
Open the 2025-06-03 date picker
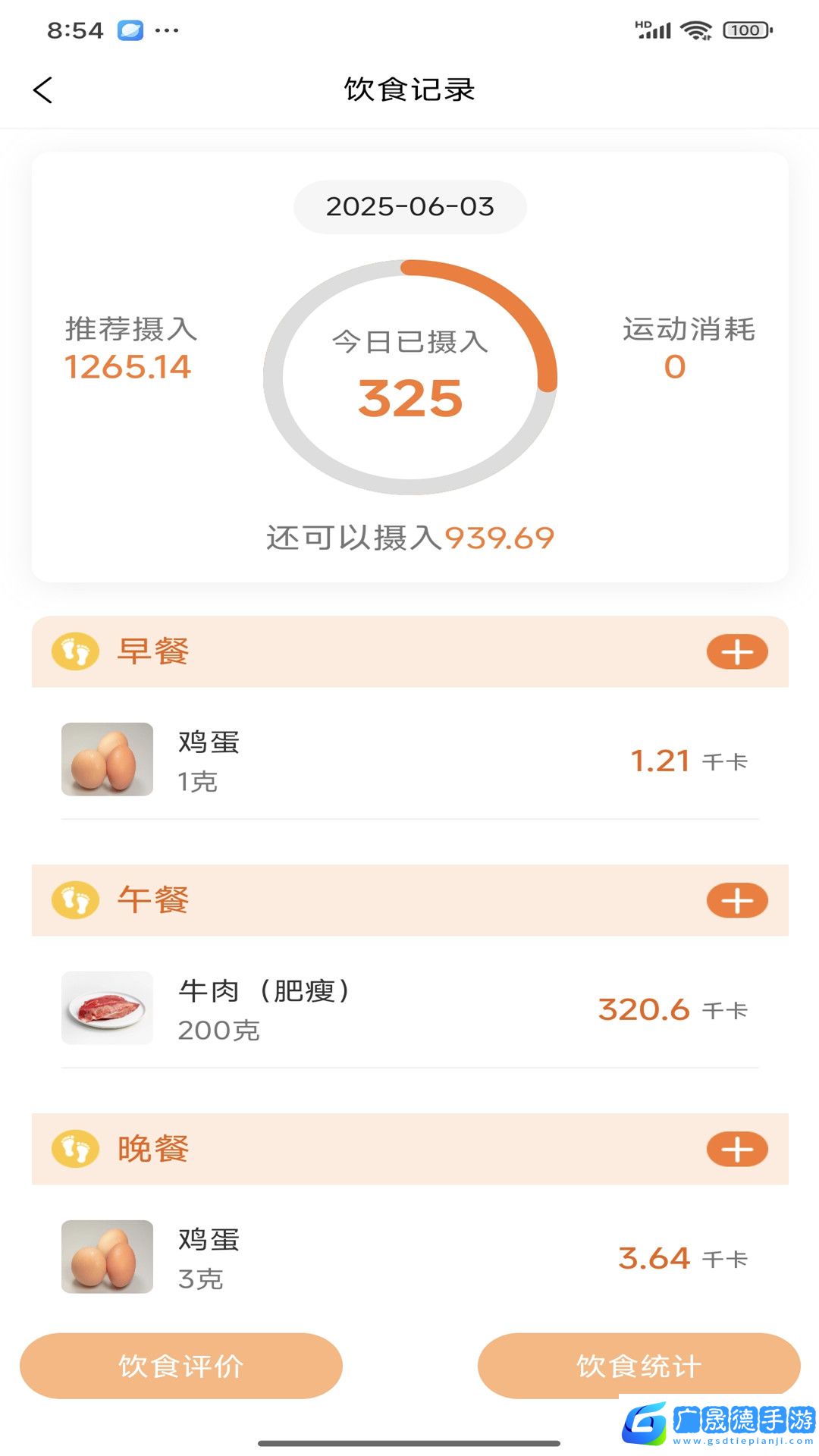pos(409,207)
